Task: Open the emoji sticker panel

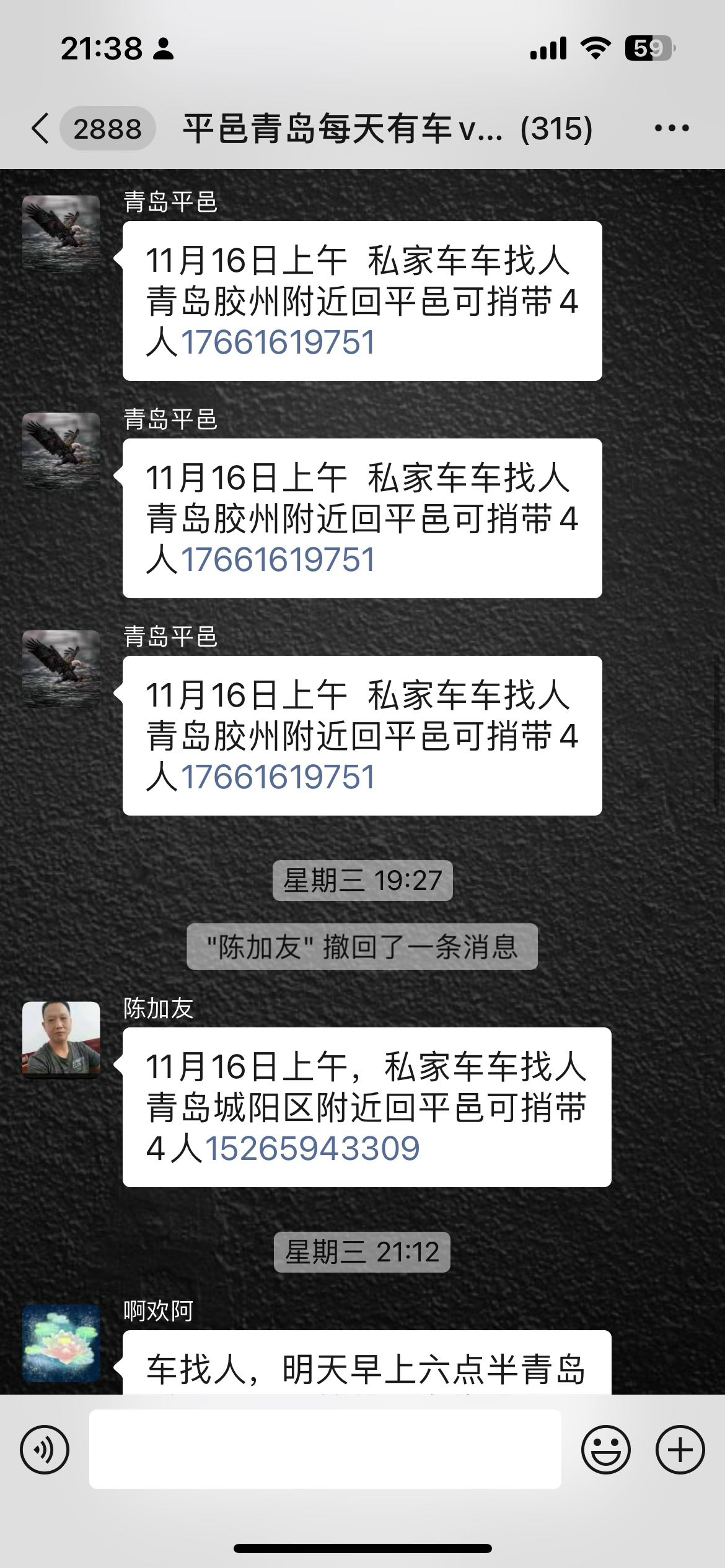Action: tap(606, 1450)
